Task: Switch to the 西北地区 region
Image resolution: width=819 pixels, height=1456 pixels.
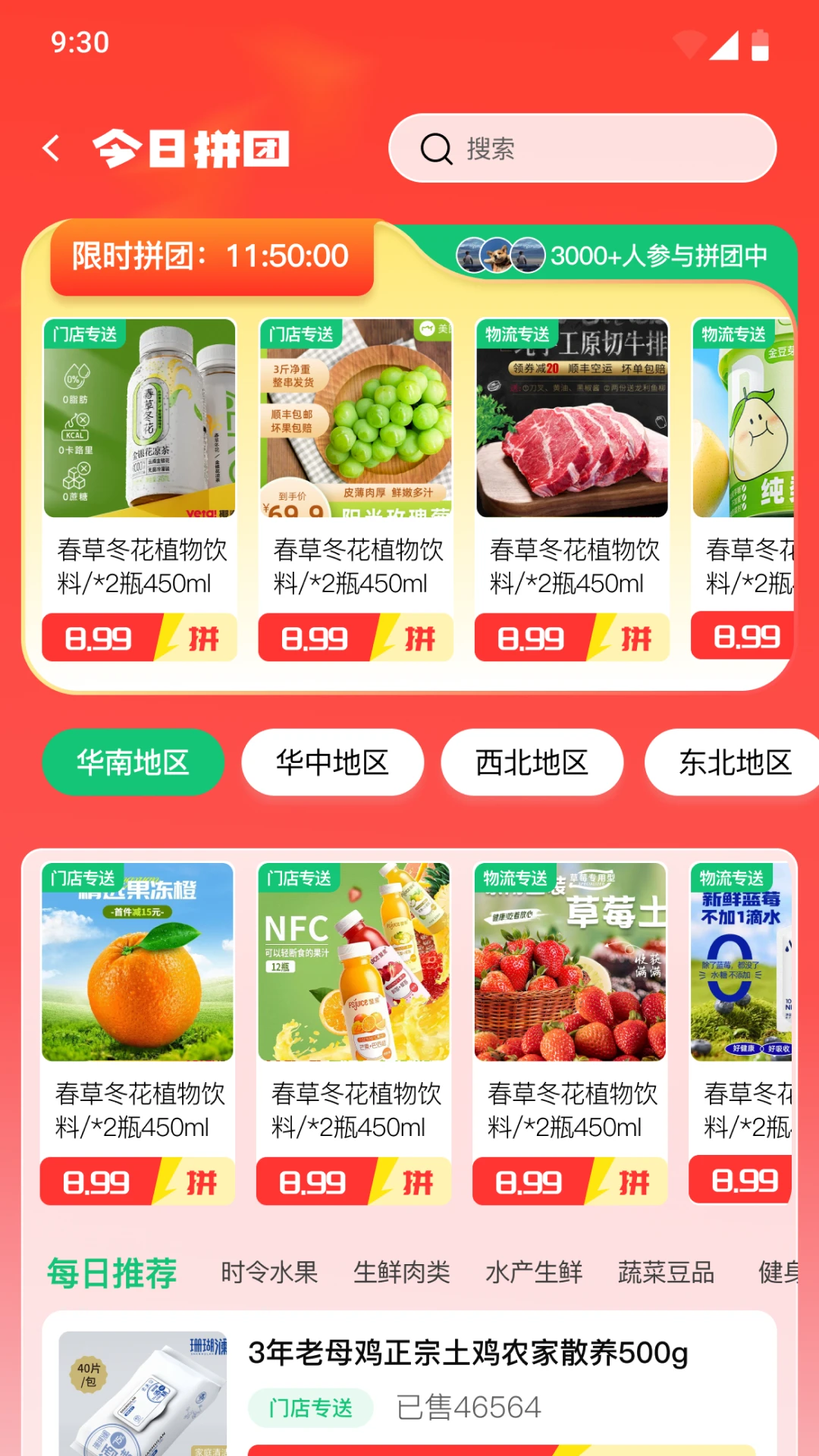Action: click(532, 762)
